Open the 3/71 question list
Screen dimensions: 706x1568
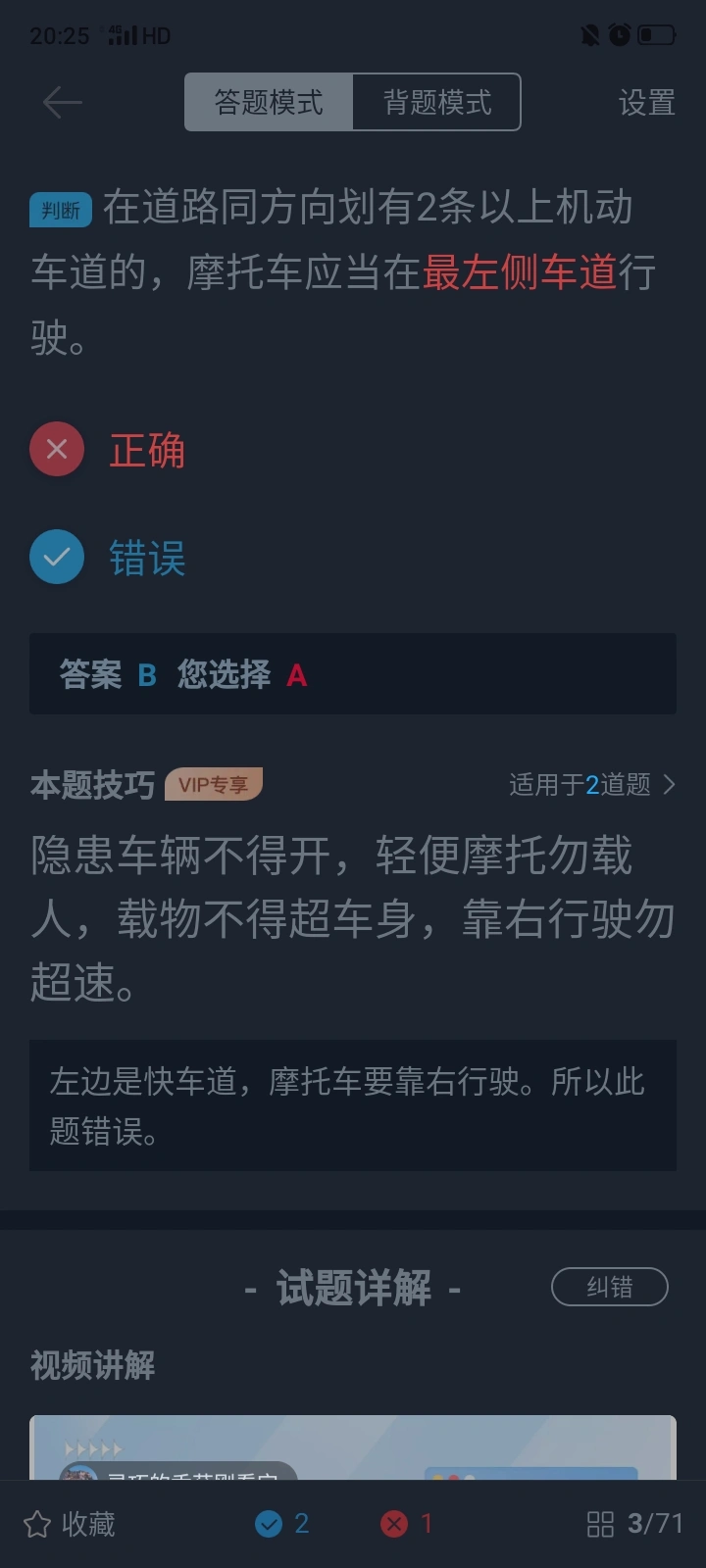[634, 1524]
